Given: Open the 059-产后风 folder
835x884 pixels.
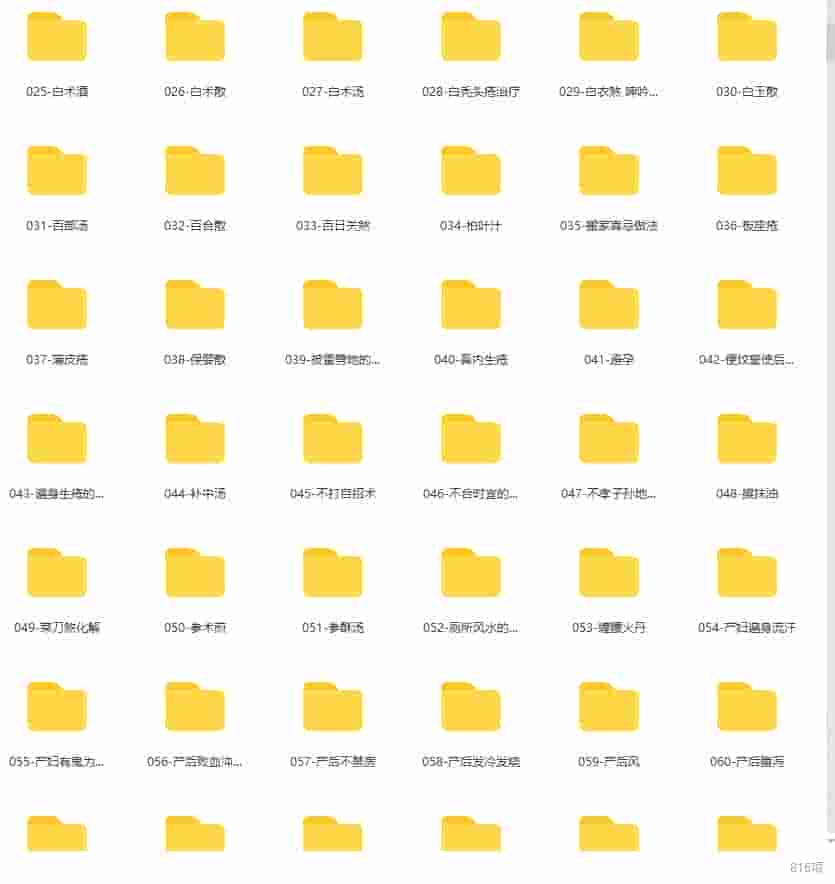Looking at the screenshot, I should pyautogui.click(x=609, y=708).
